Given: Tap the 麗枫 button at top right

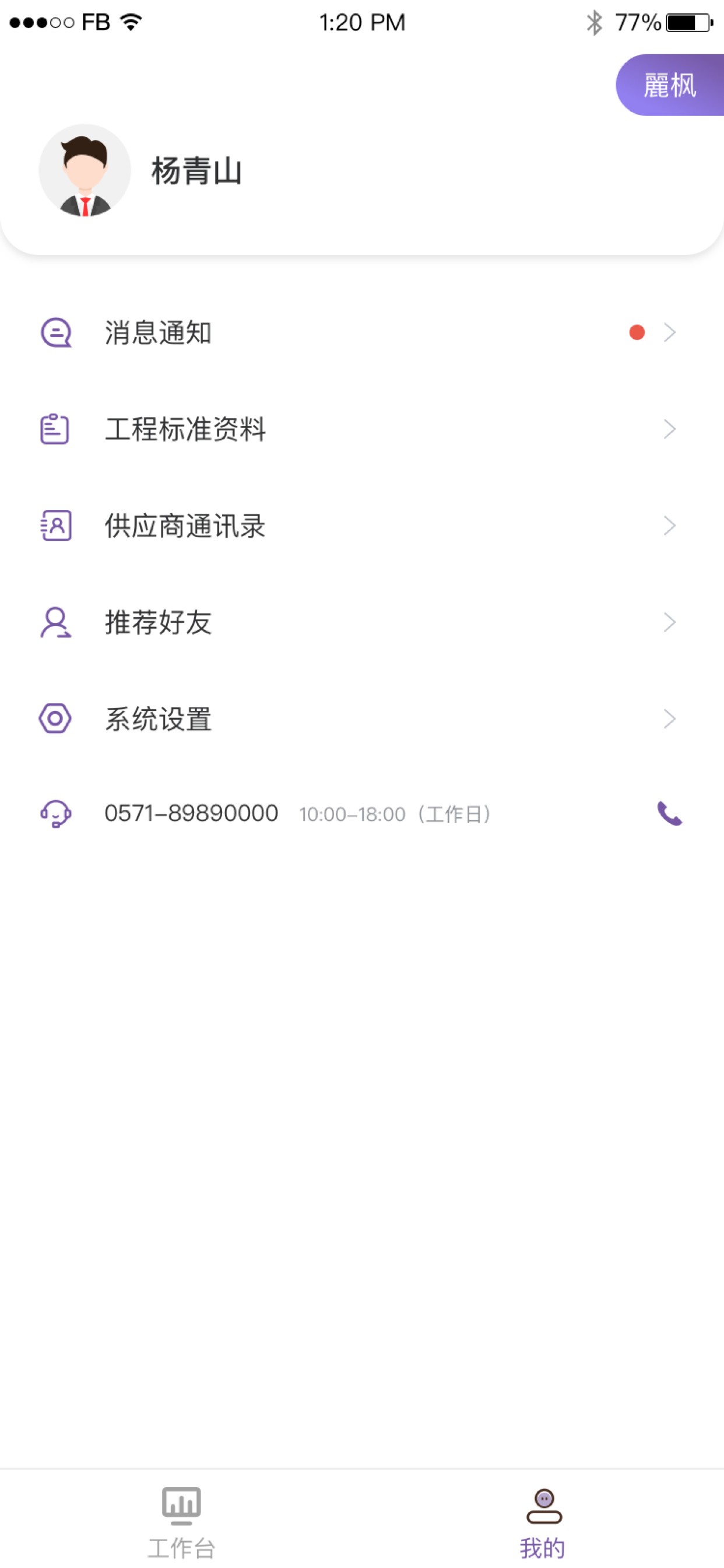Looking at the screenshot, I should [x=670, y=85].
